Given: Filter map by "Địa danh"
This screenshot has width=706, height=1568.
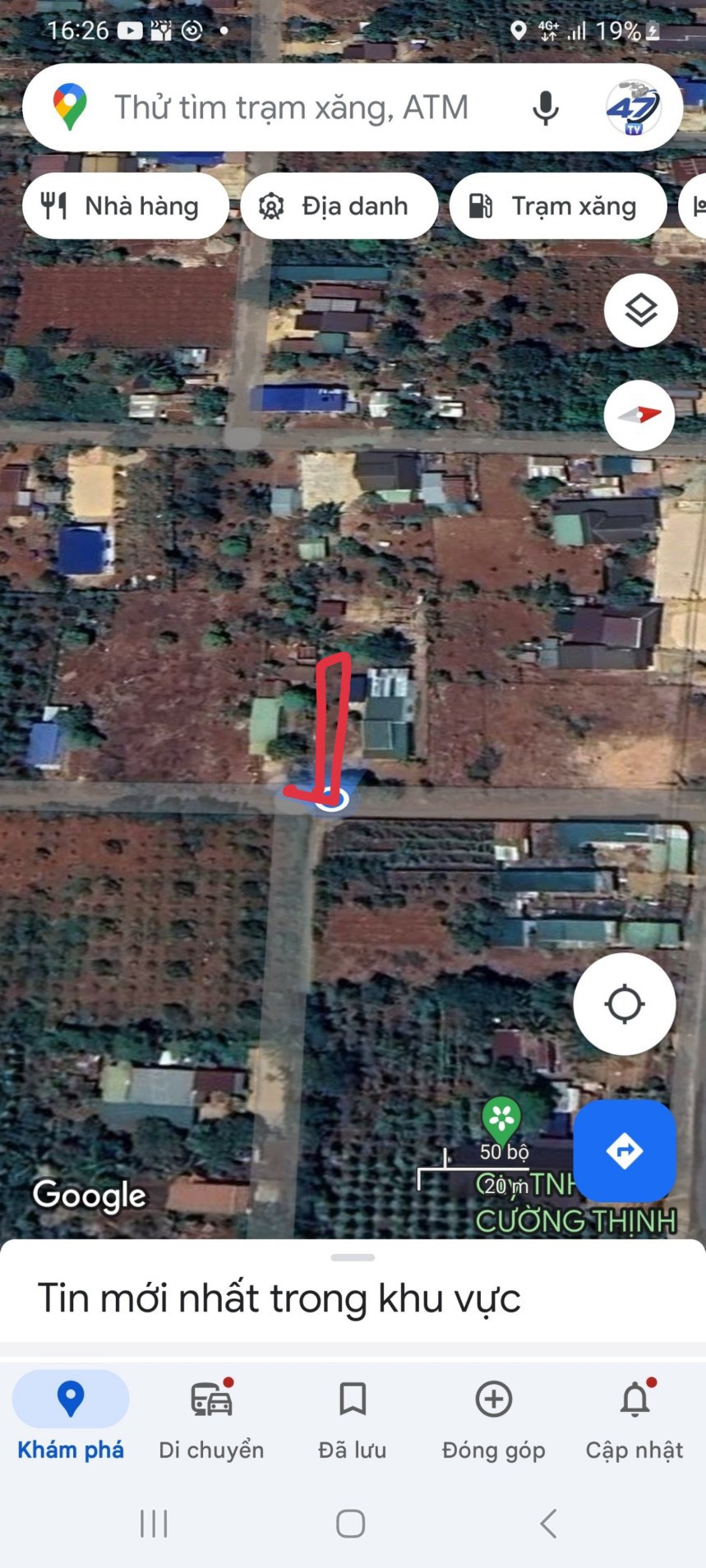Looking at the screenshot, I should tap(339, 205).
